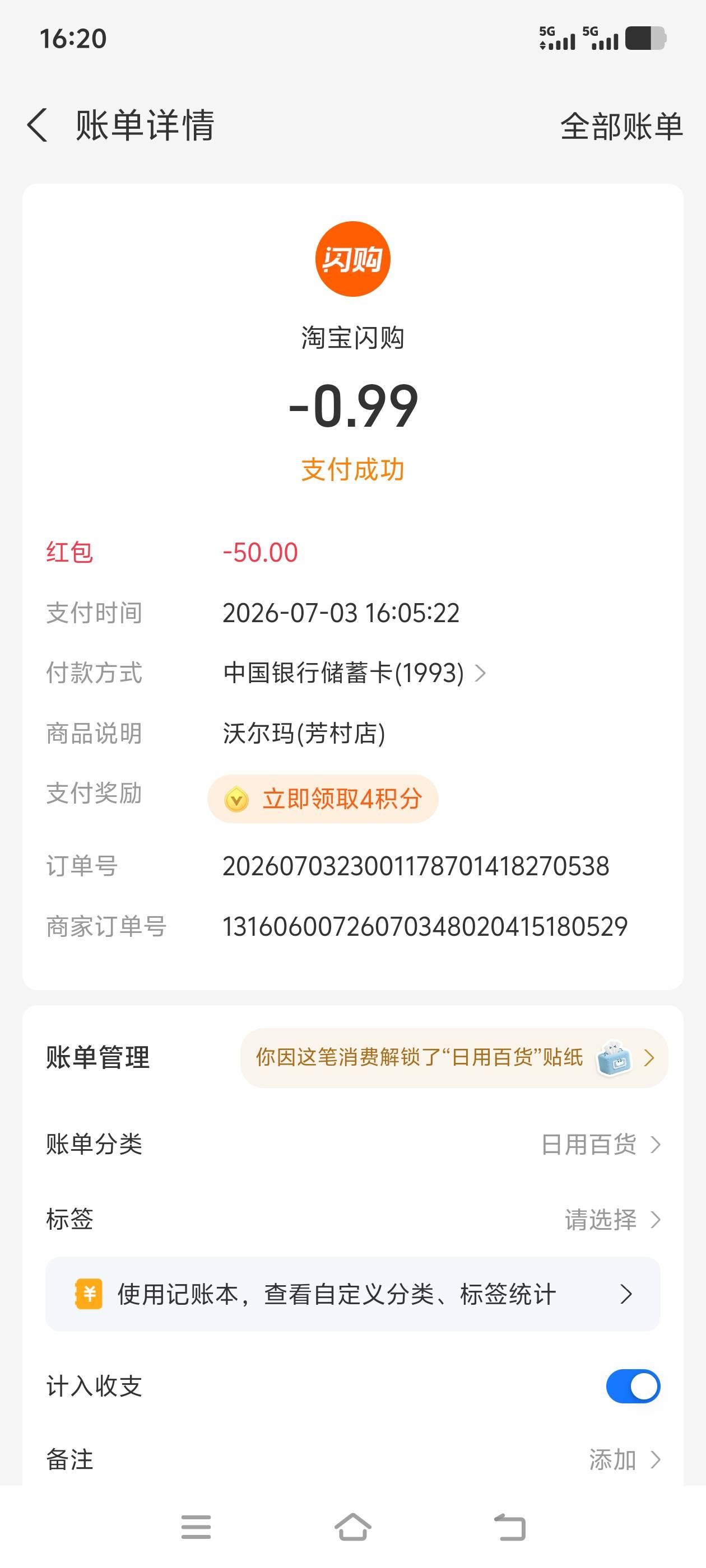Open 全部账单 list
The image size is (706, 1568).
click(621, 127)
